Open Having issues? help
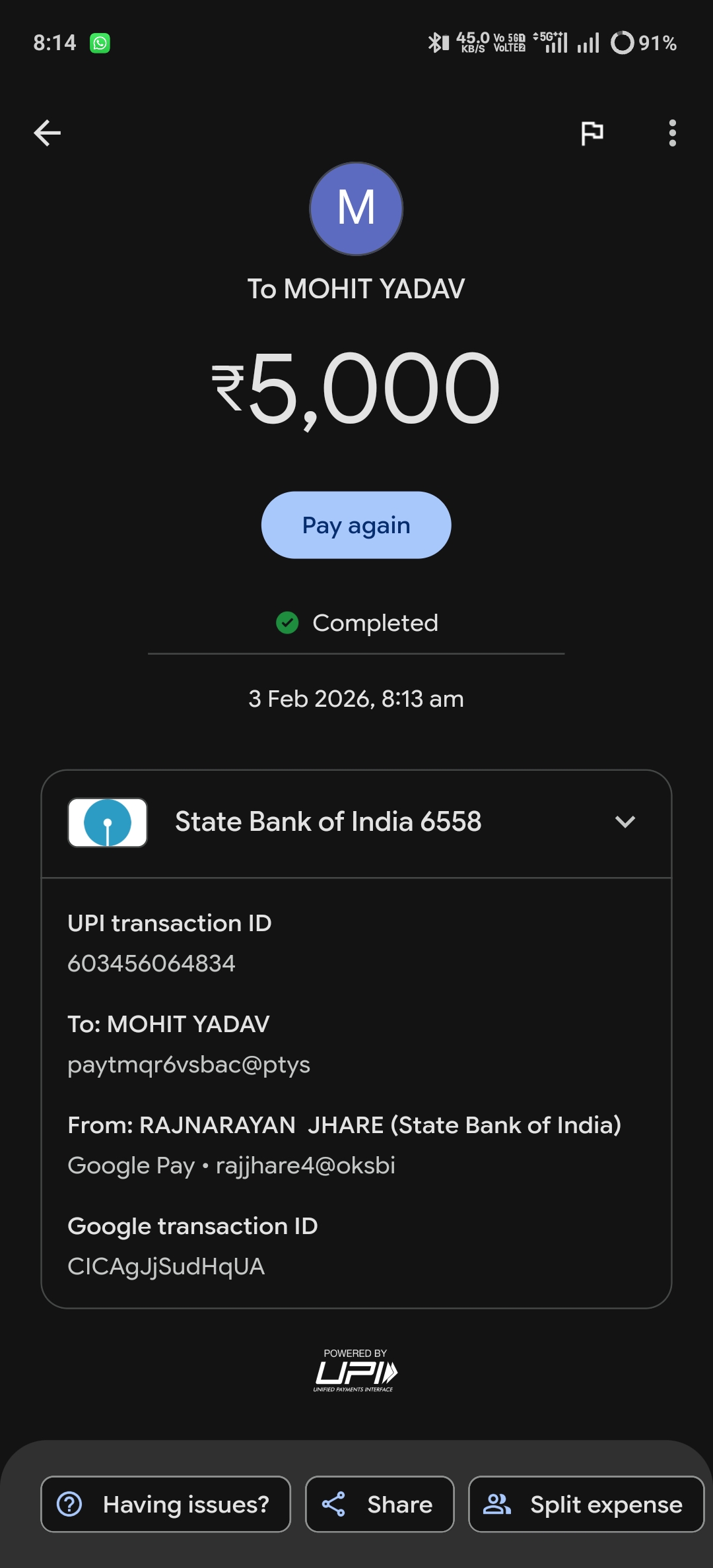Screen dimensions: 713x1568 166,1504
